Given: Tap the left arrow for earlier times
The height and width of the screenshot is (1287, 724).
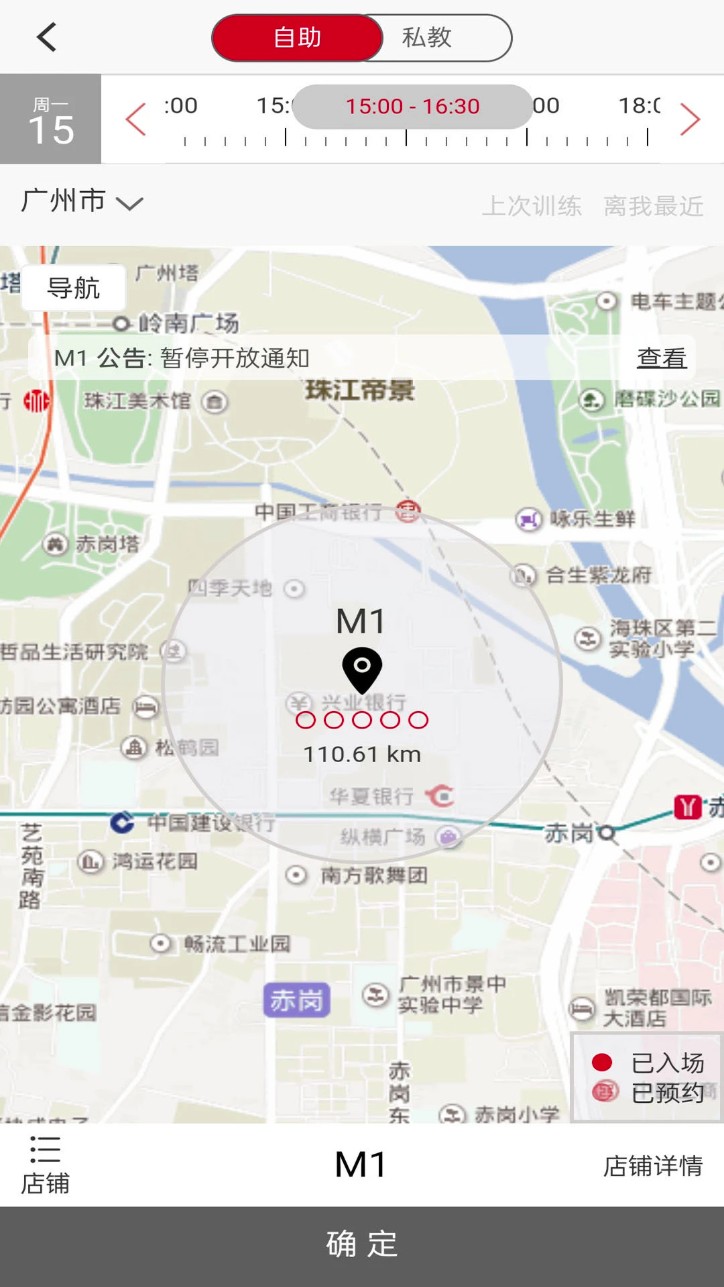Looking at the screenshot, I should [x=136, y=119].
